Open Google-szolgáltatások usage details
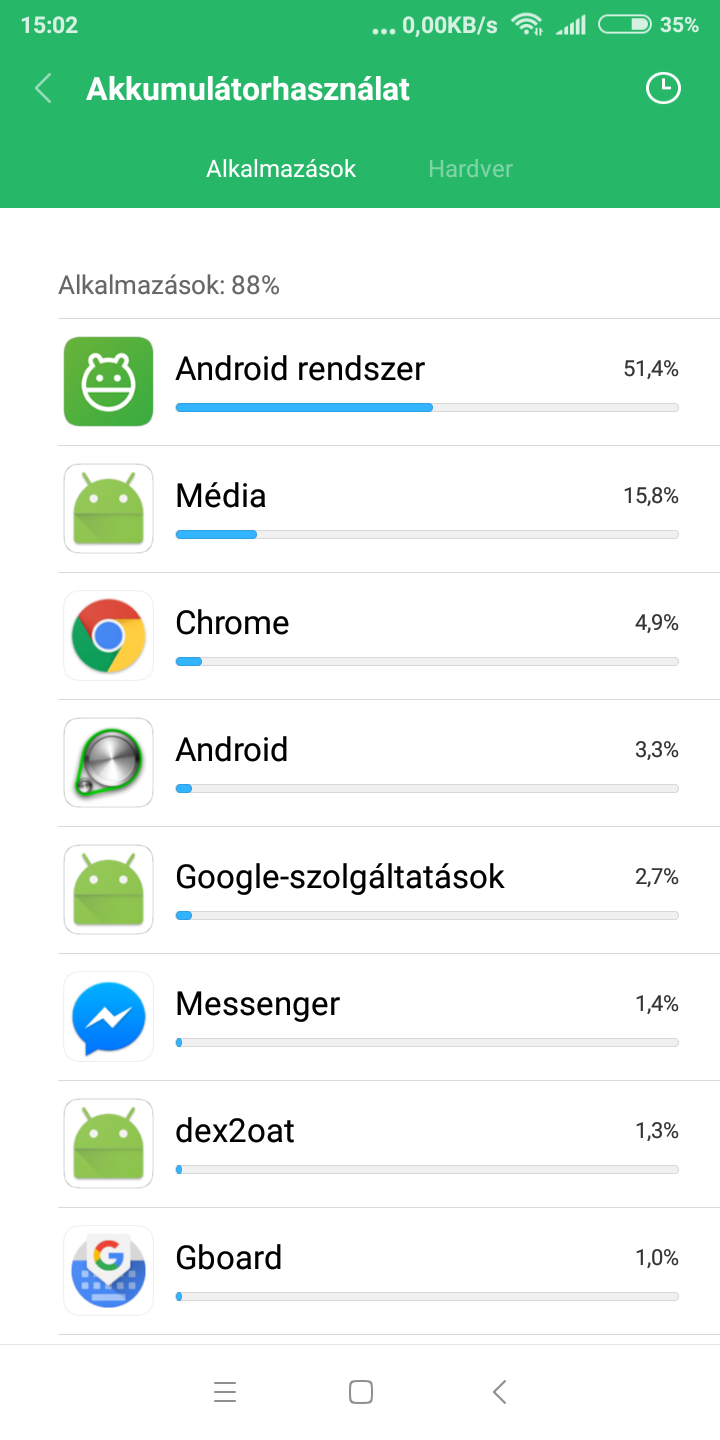This screenshot has height=1440, width=720. pyautogui.click(x=388, y=890)
